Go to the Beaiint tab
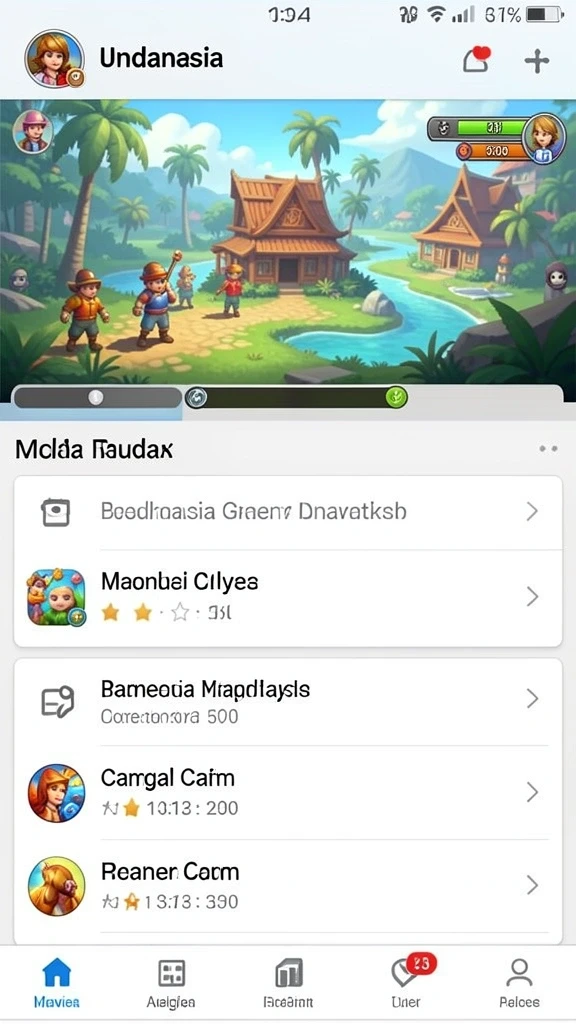The width and height of the screenshot is (576, 1024). (288, 983)
